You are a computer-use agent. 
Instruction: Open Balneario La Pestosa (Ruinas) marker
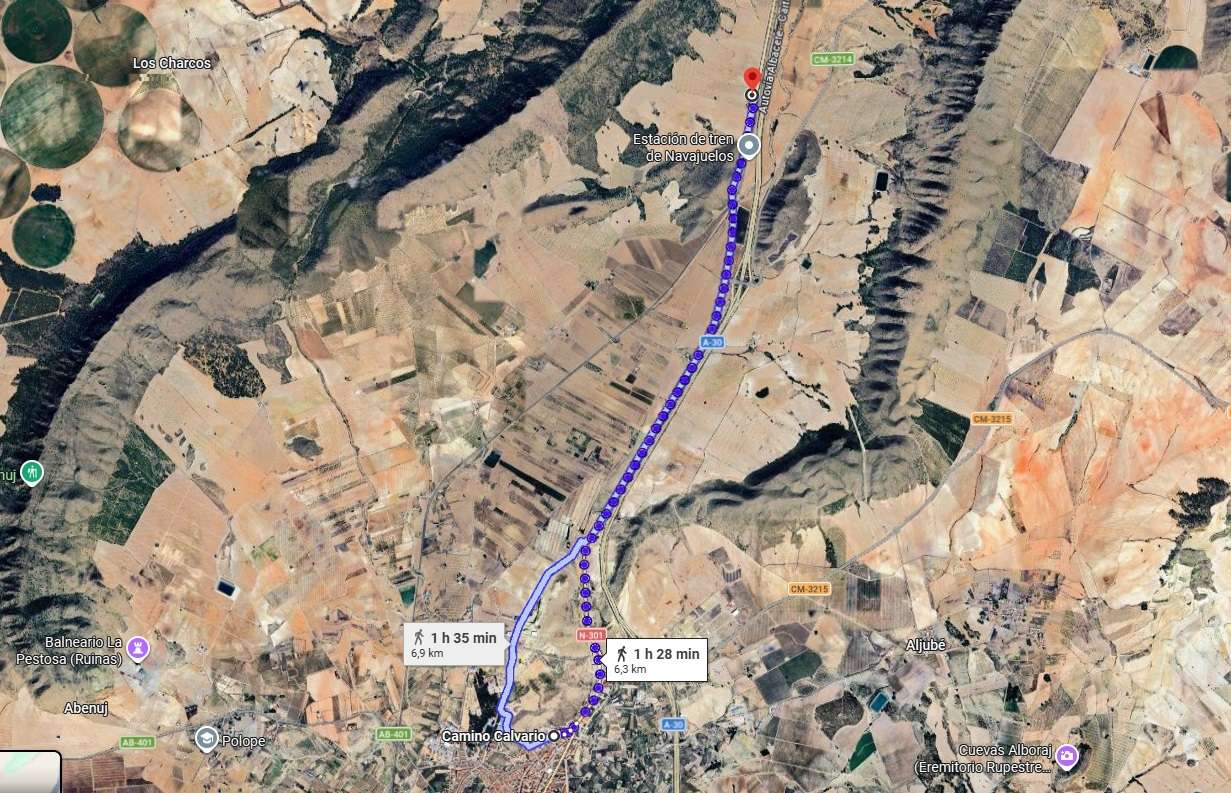click(139, 650)
